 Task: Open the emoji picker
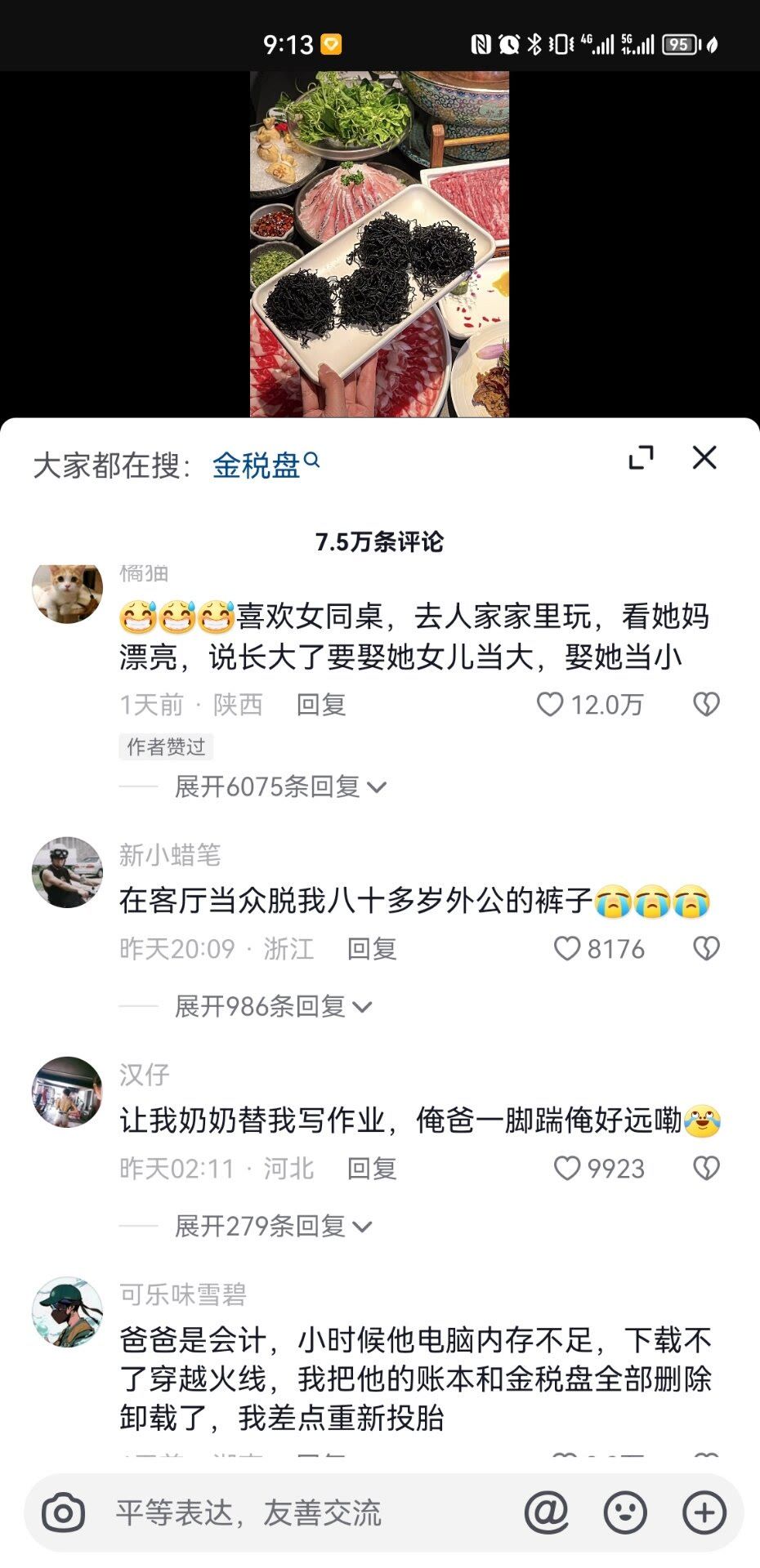tap(625, 1513)
